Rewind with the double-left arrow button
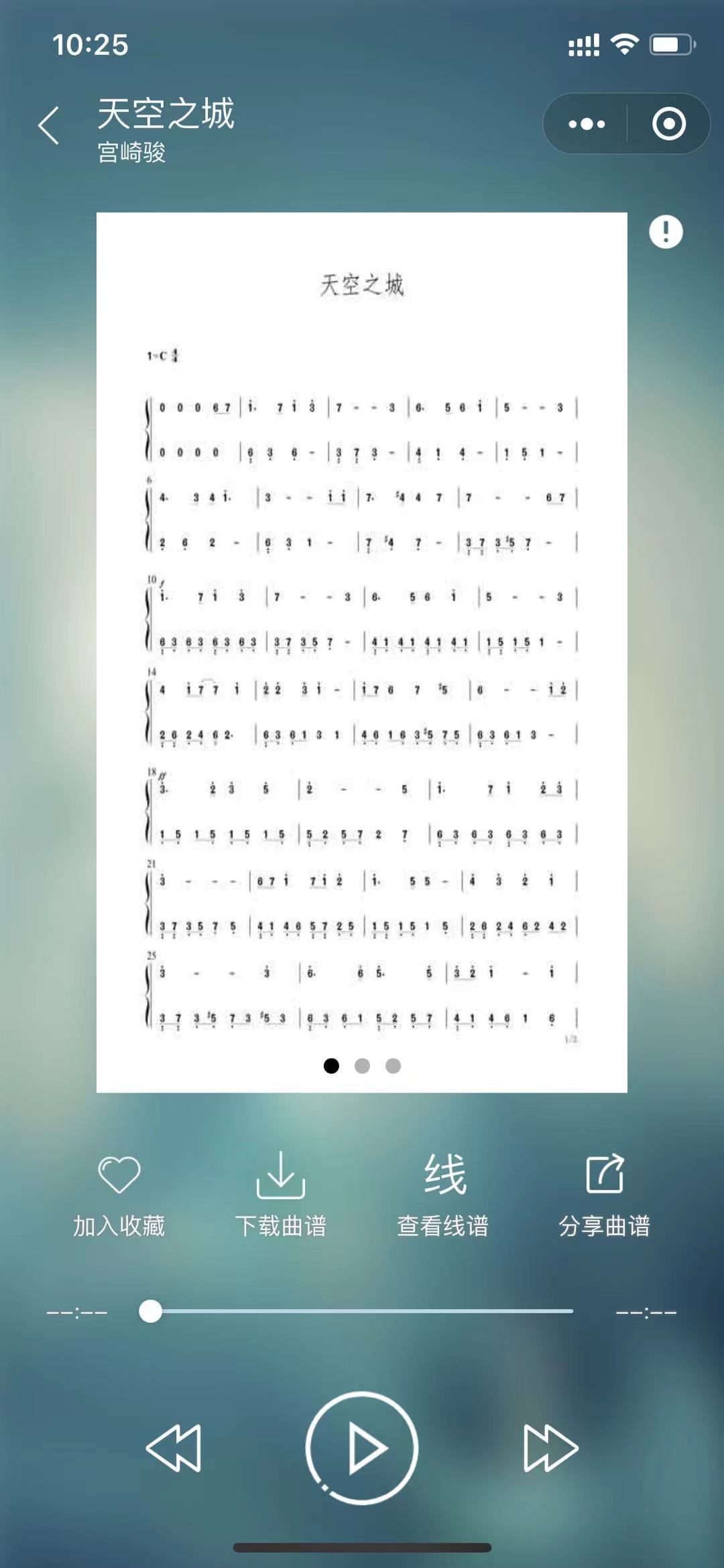The image size is (724, 1568). [174, 1448]
